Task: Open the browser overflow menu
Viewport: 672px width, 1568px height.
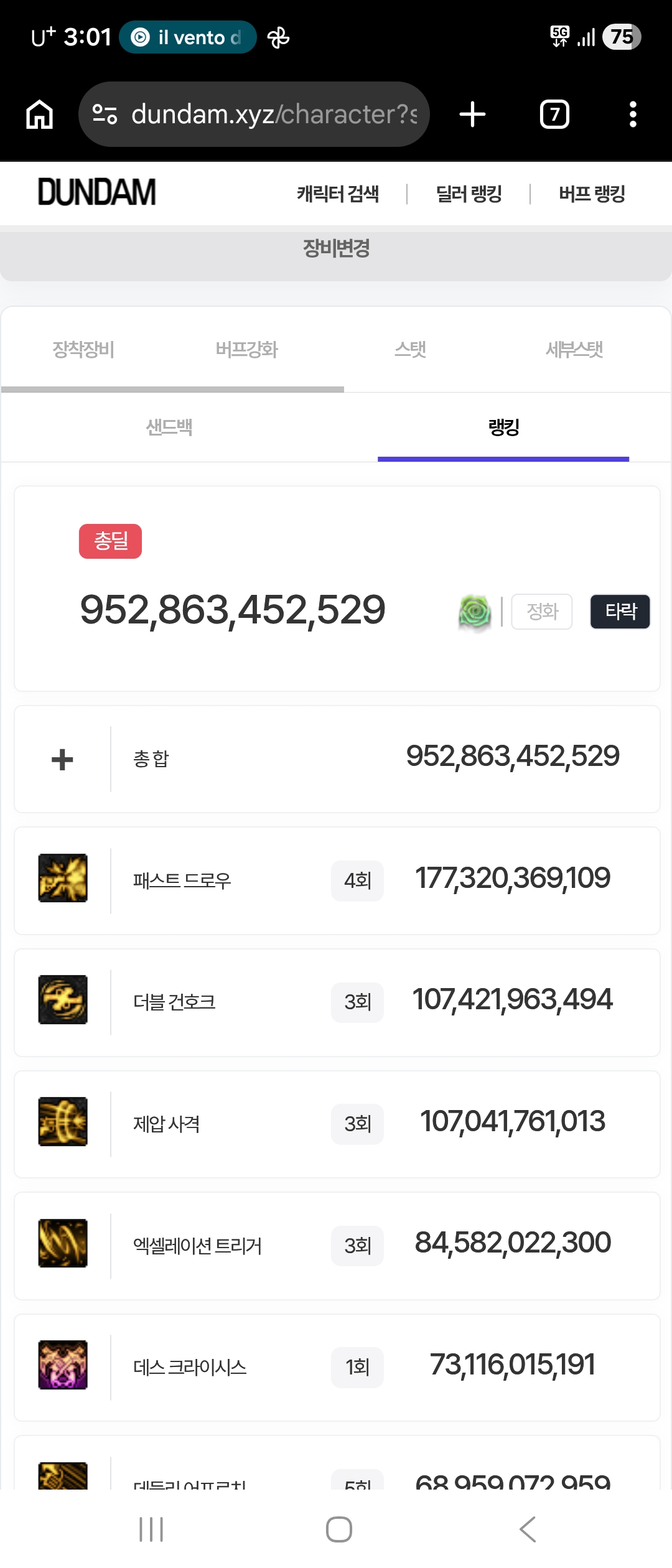Action: pos(633,114)
